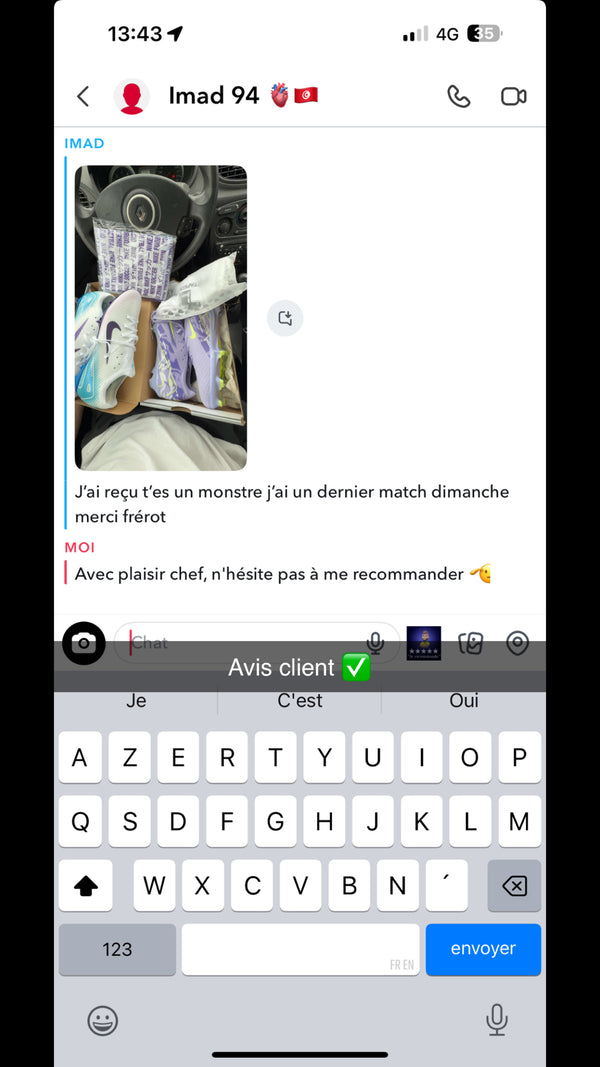Image resolution: width=600 pixels, height=1067 pixels.
Task: Go back from the Imad 94 chat
Action: (83, 96)
